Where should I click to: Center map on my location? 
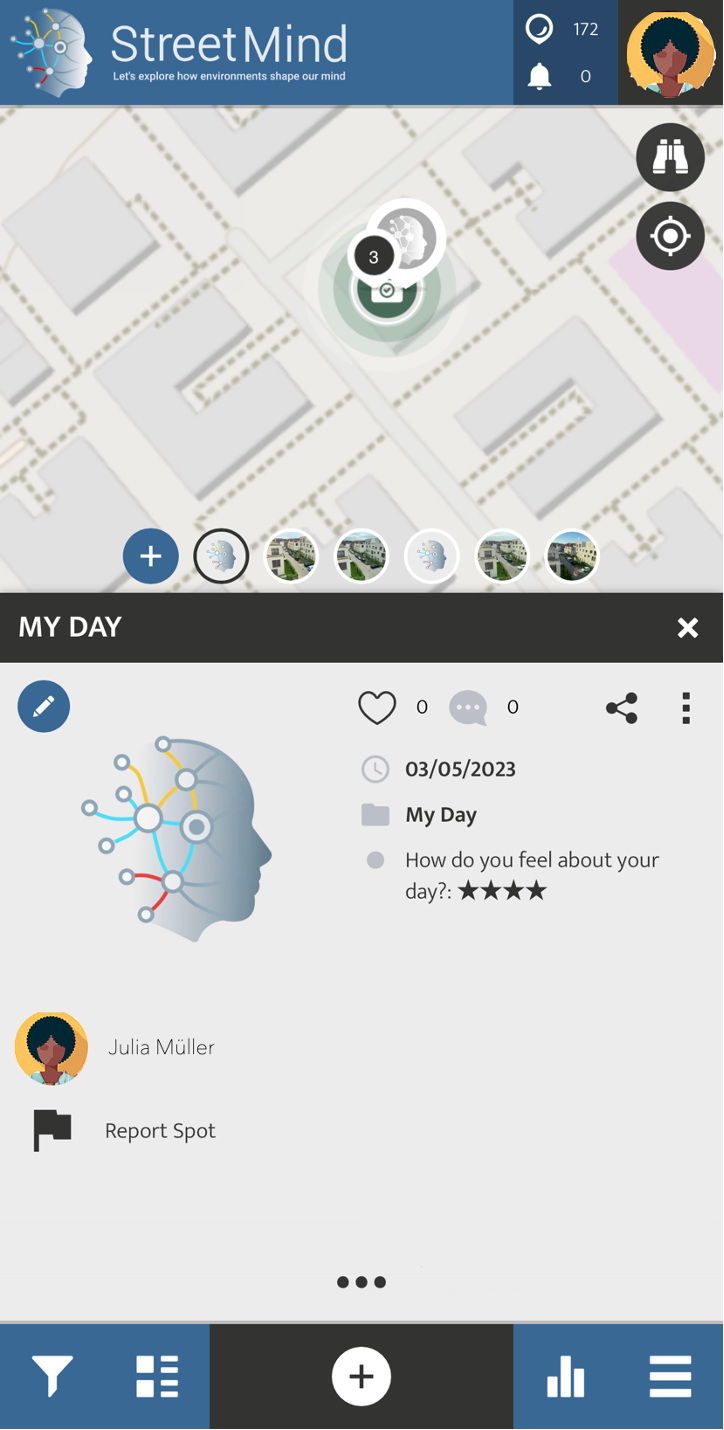coord(670,236)
